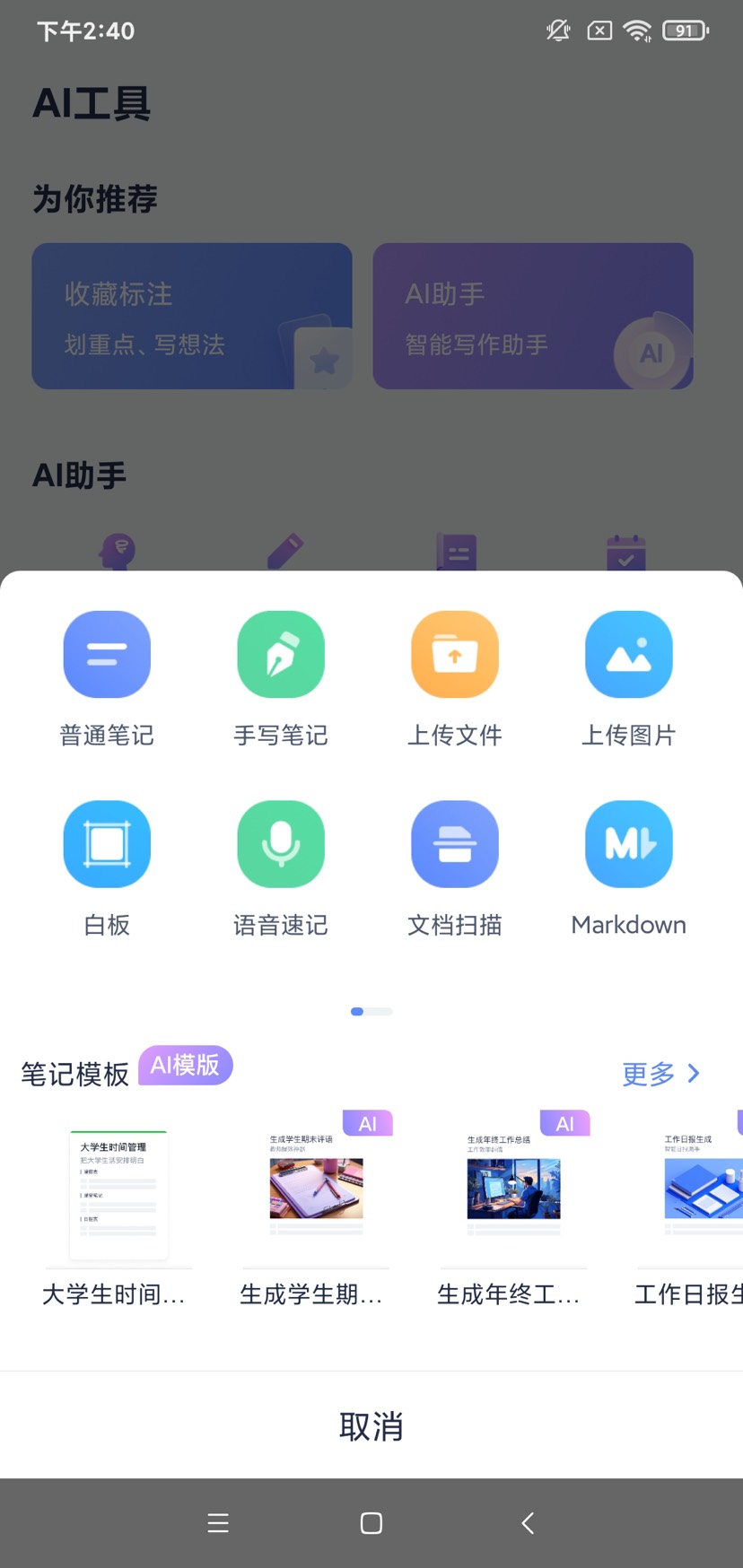Open recent apps from navigation bar
The width and height of the screenshot is (743, 1568).
click(x=218, y=1523)
